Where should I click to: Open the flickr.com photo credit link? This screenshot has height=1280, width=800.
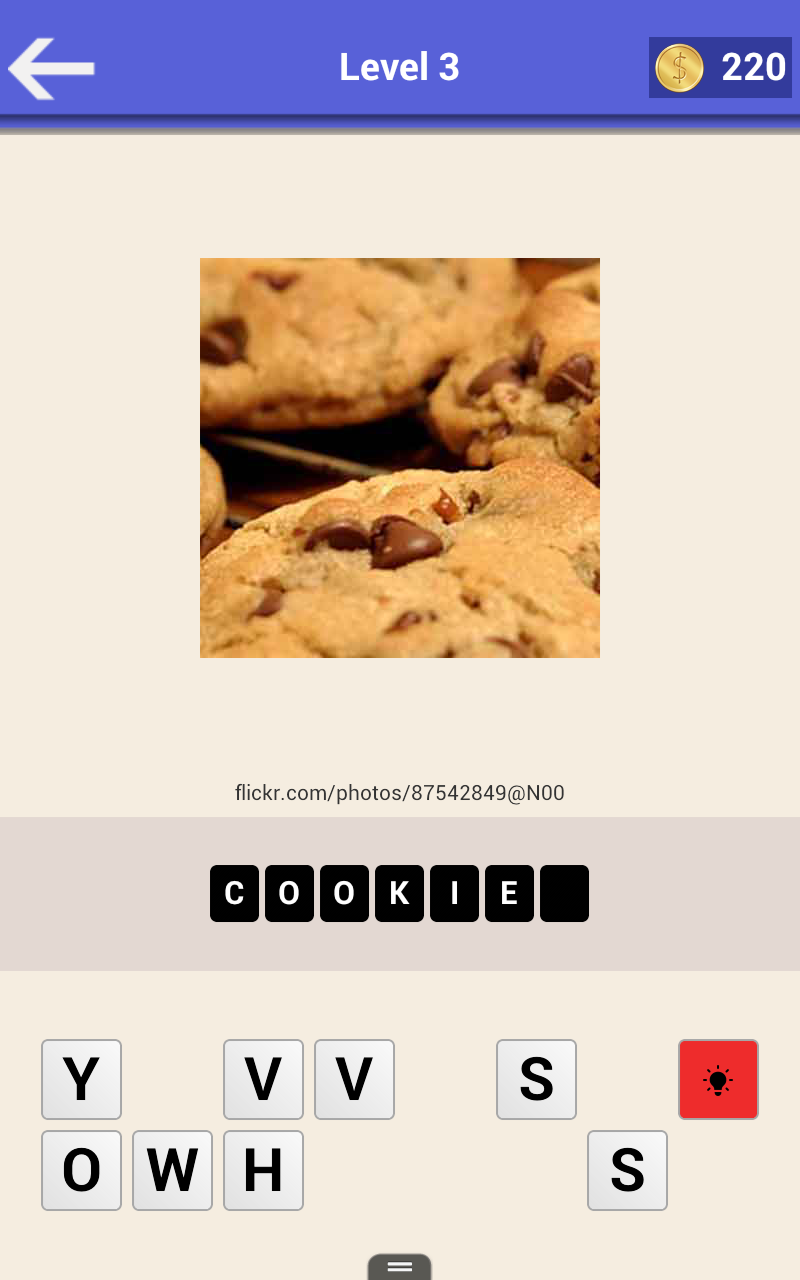point(400,792)
